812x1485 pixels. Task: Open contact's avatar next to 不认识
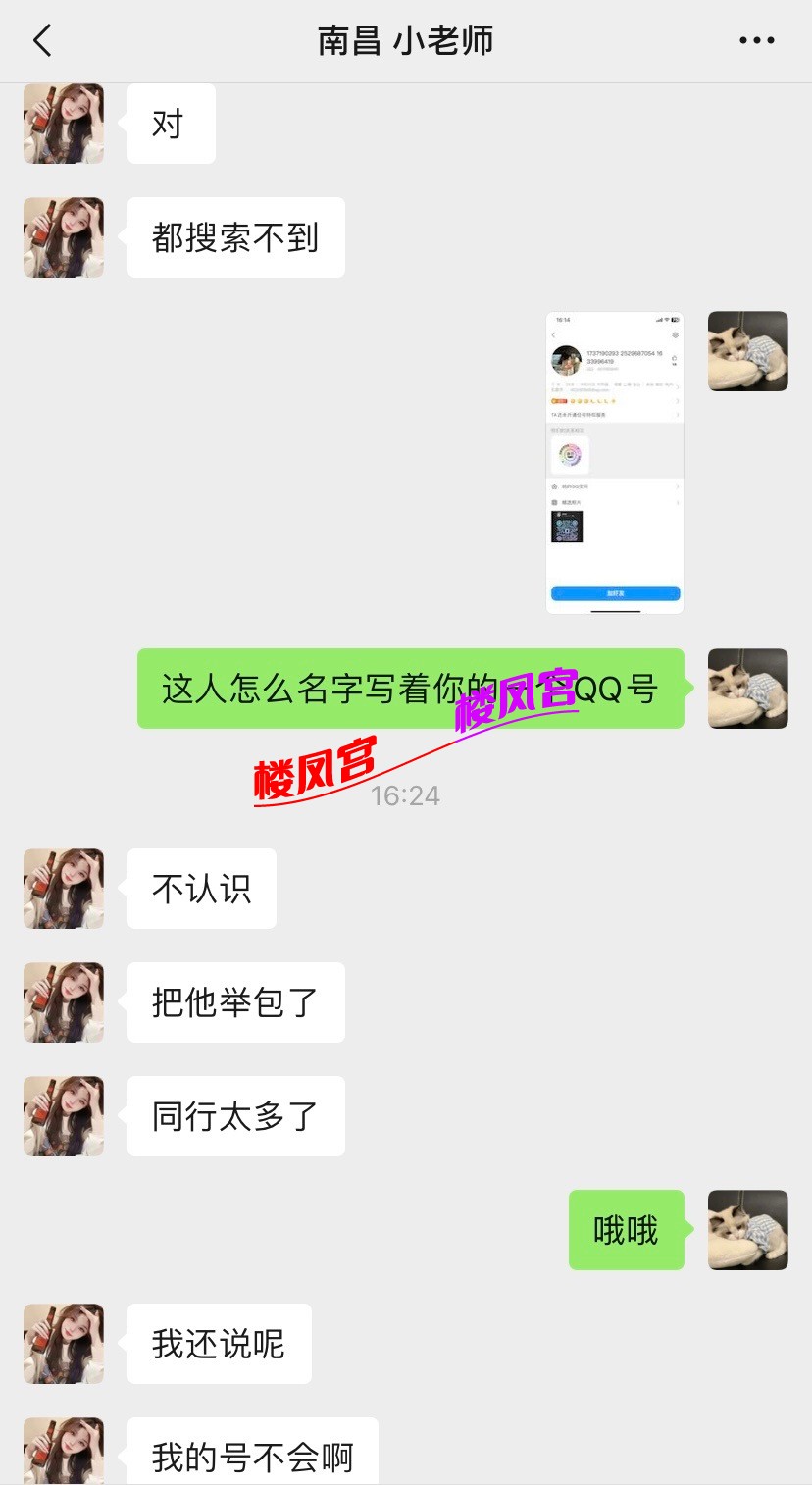point(64,889)
